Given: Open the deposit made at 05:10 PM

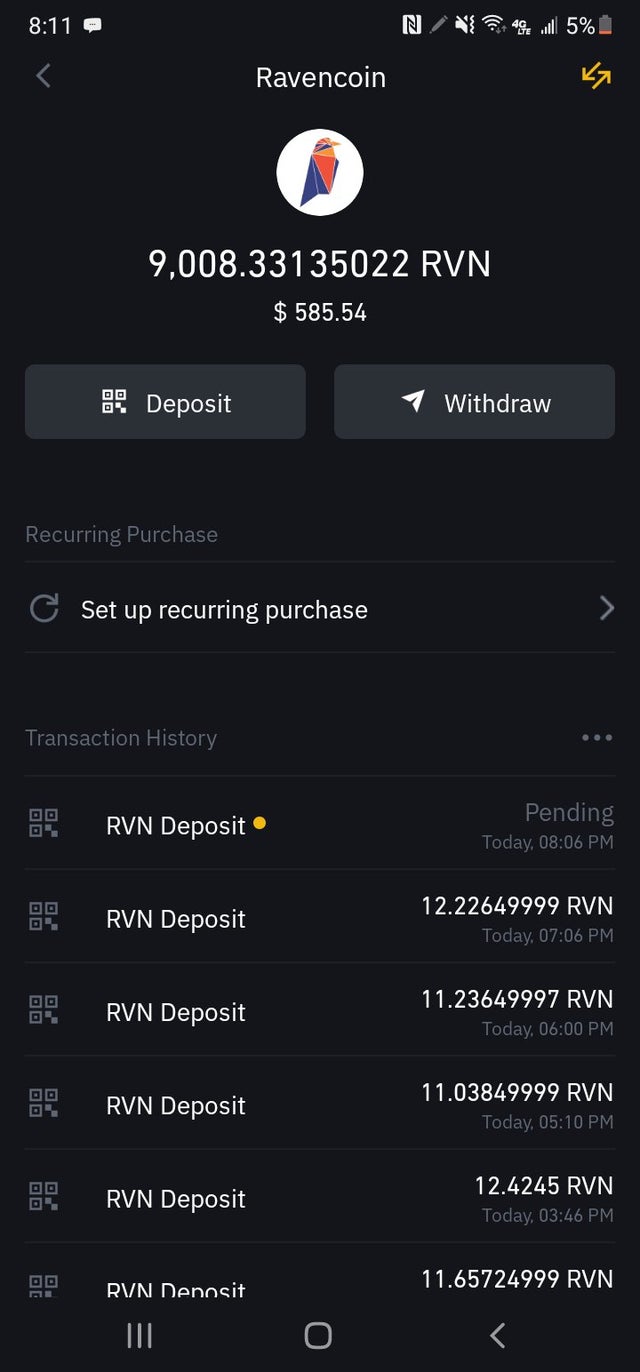Looking at the screenshot, I should pyautogui.click(x=320, y=1103).
